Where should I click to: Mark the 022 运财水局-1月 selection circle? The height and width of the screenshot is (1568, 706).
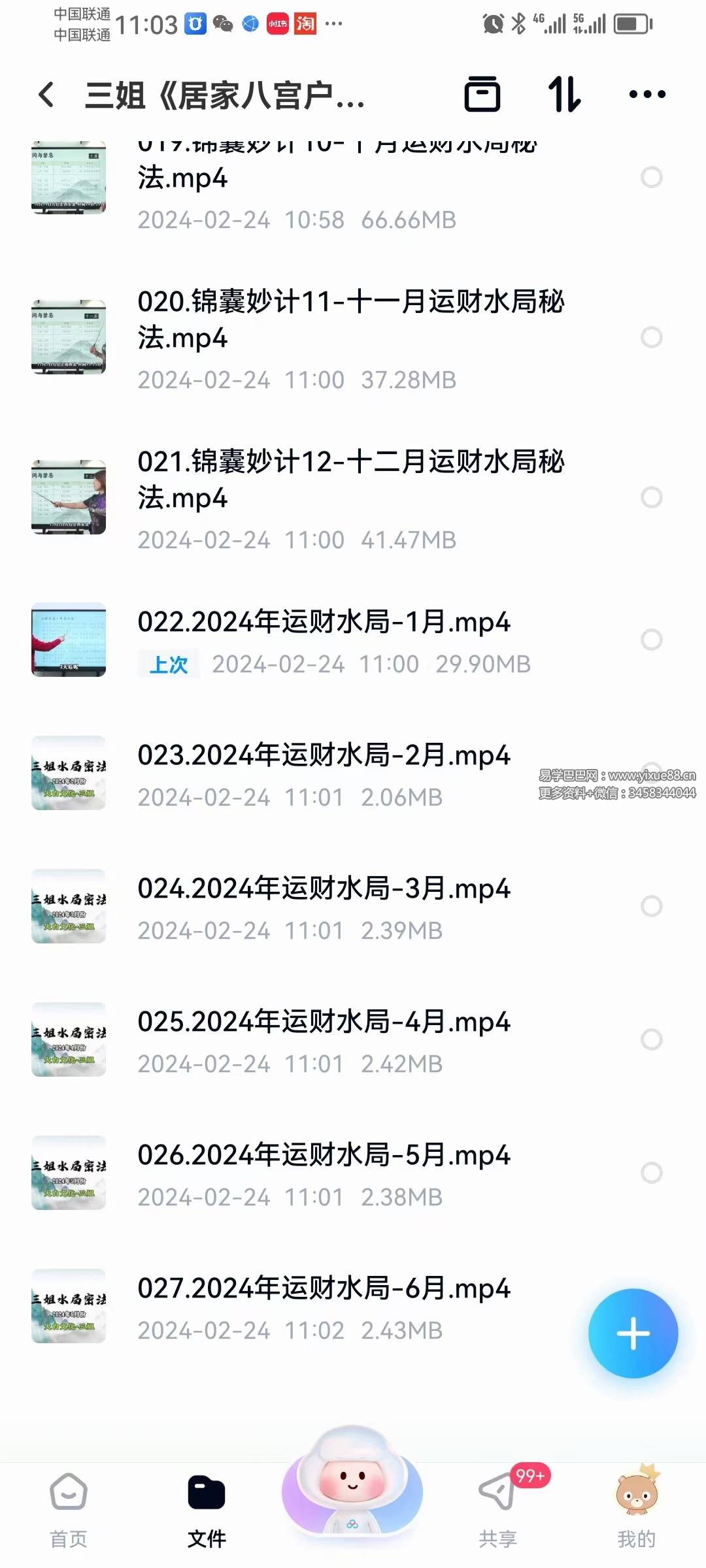[651, 640]
